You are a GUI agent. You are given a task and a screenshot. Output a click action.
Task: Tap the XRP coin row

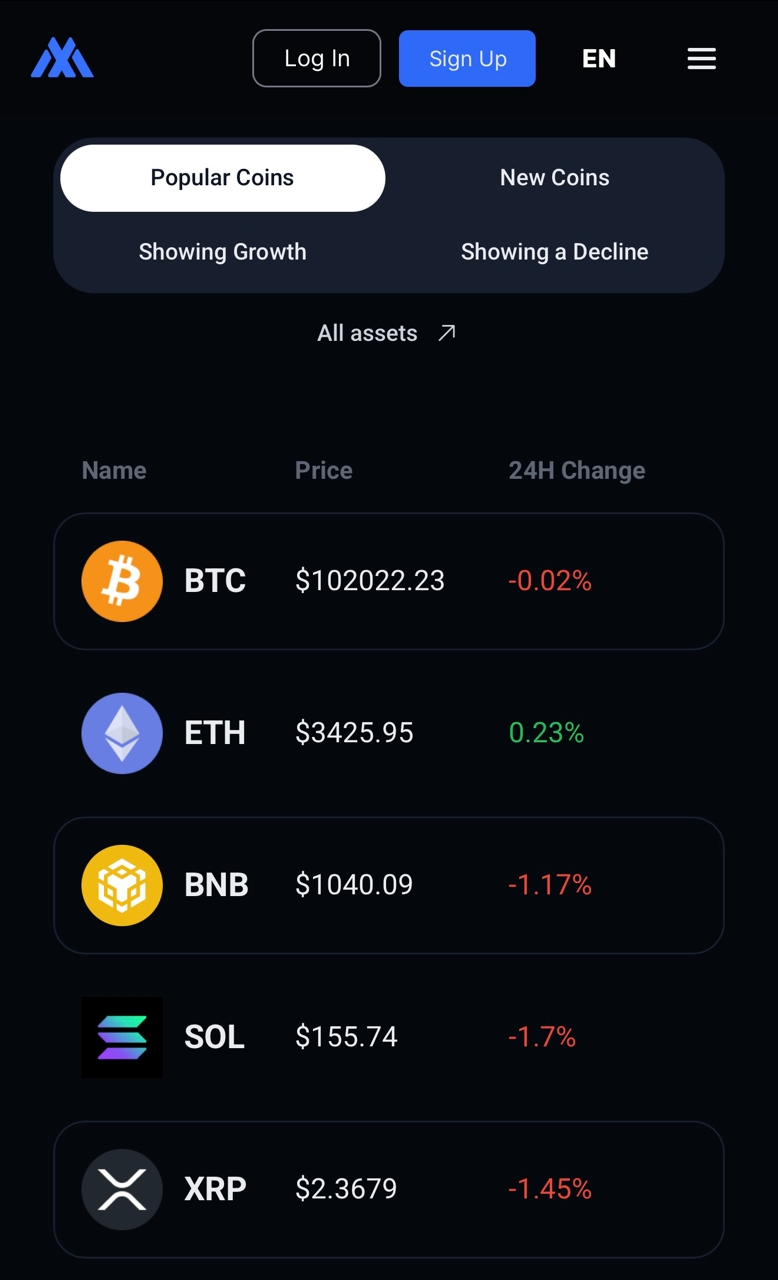tap(388, 1189)
